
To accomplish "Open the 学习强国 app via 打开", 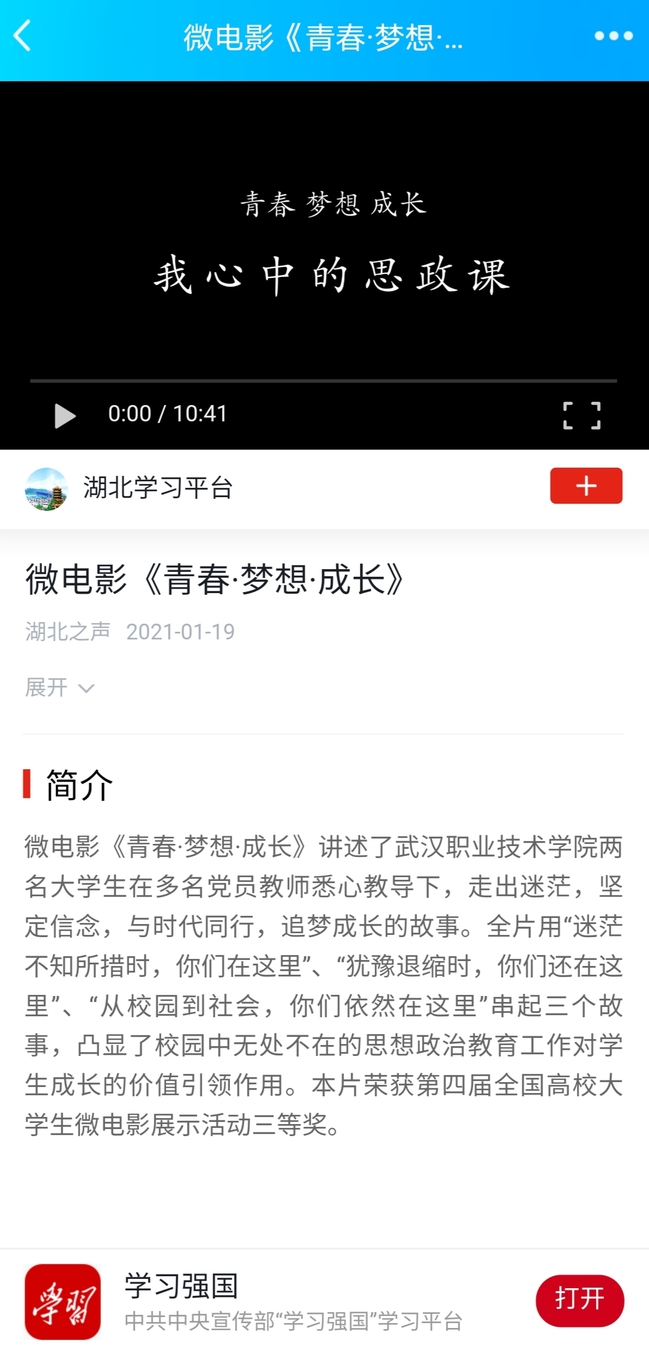I will [579, 1299].
